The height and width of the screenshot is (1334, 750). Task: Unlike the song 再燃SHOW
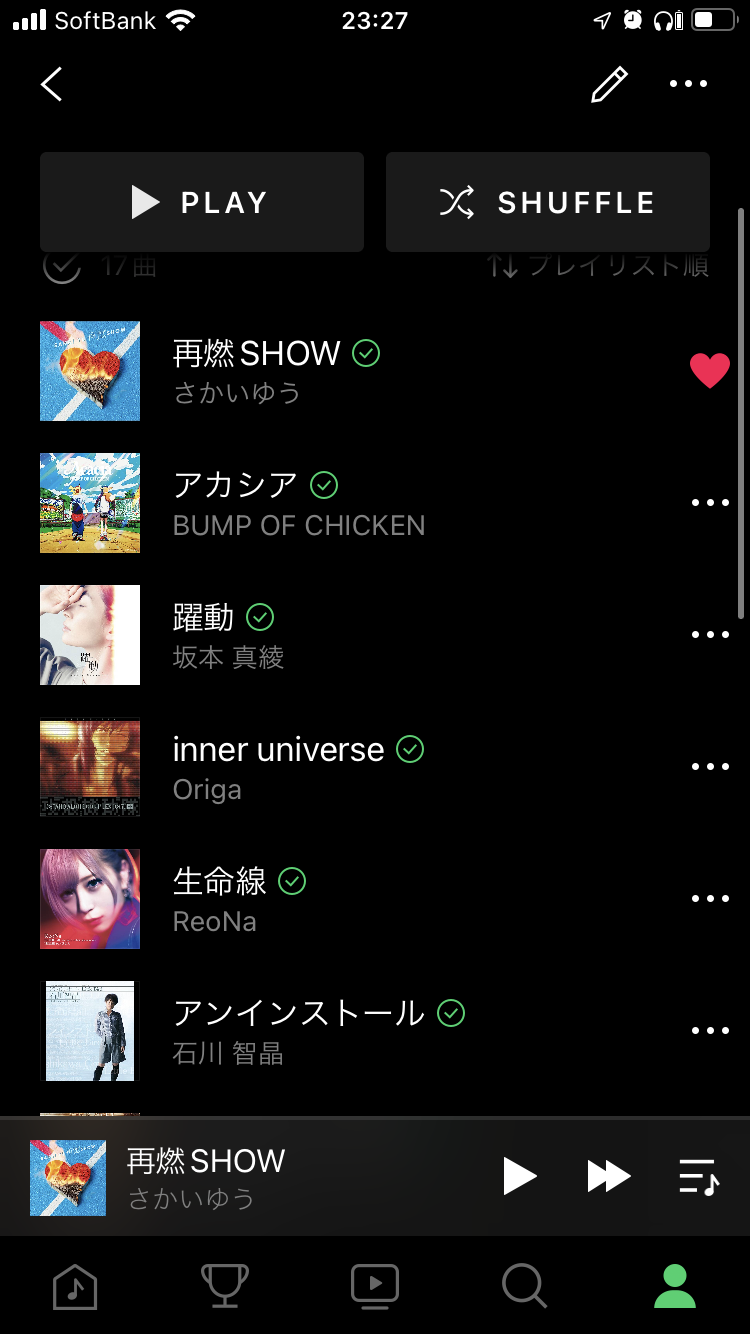tap(709, 371)
